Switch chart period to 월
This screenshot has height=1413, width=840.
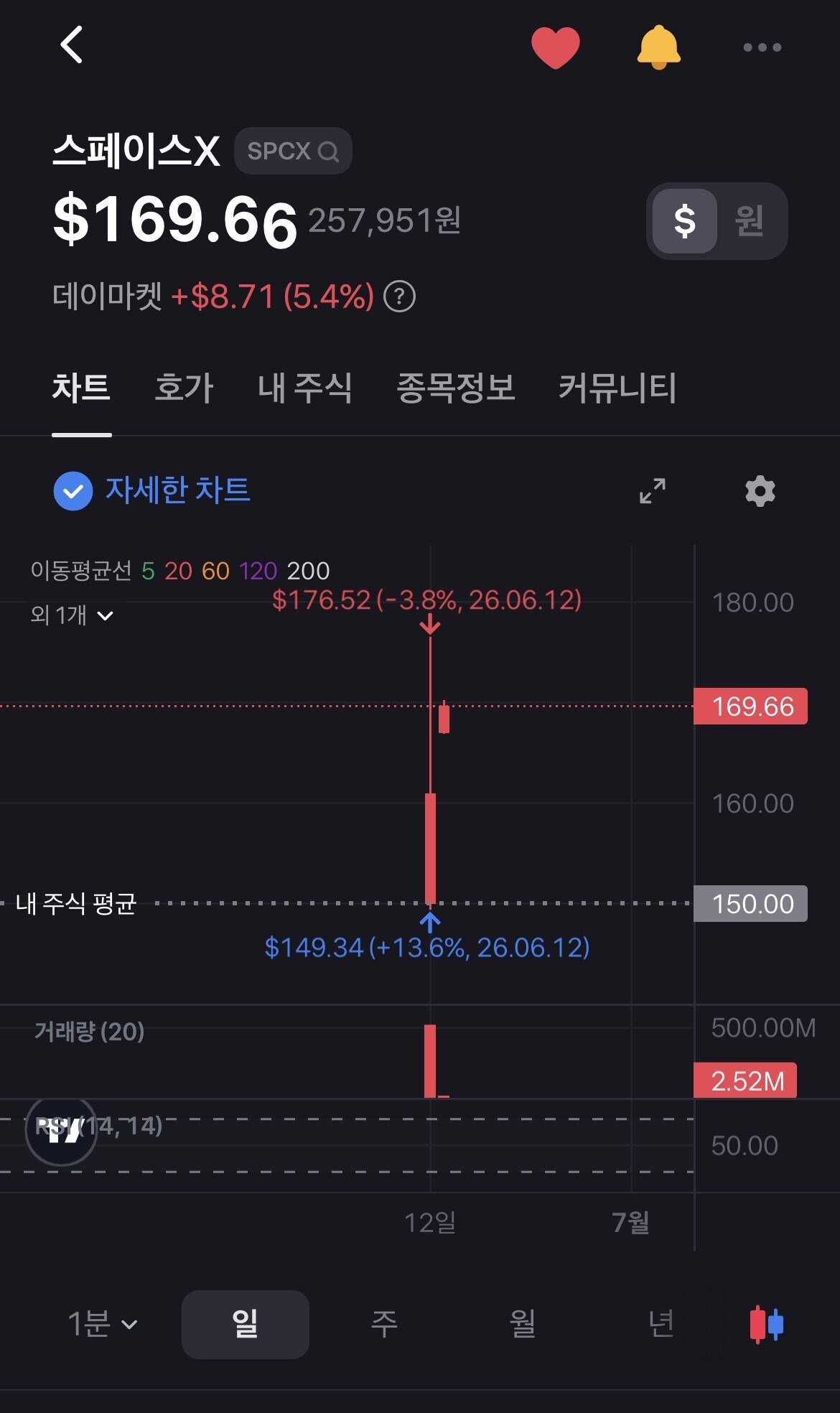(x=523, y=1323)
